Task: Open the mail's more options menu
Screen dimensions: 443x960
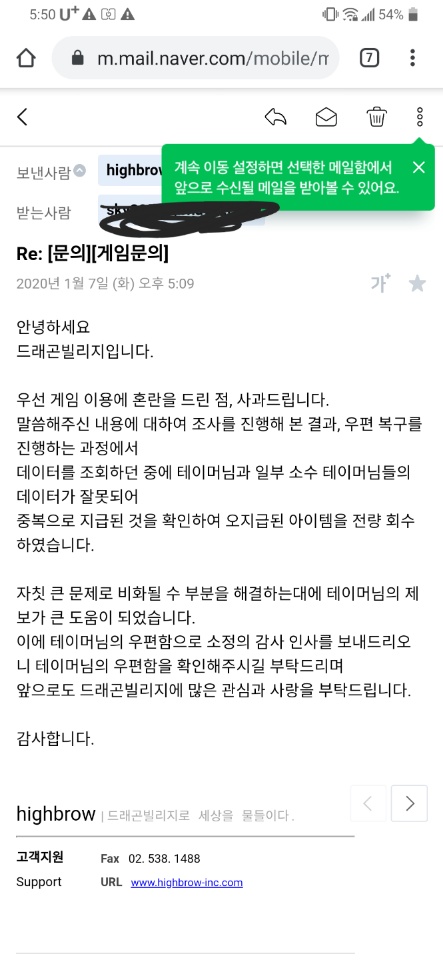Action: tap(420, 116)
